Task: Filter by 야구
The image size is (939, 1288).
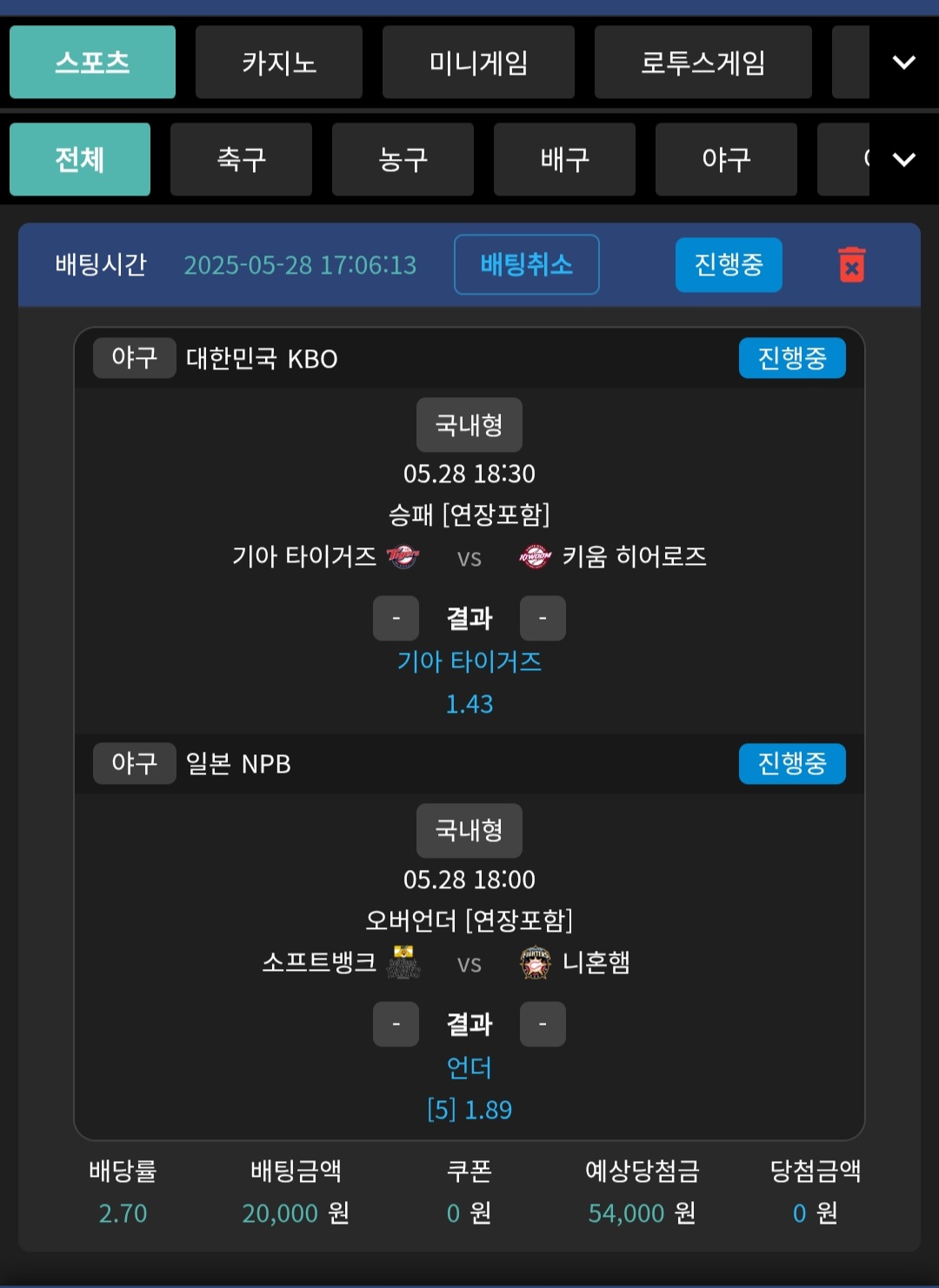Action: click(x=726, y=159)
